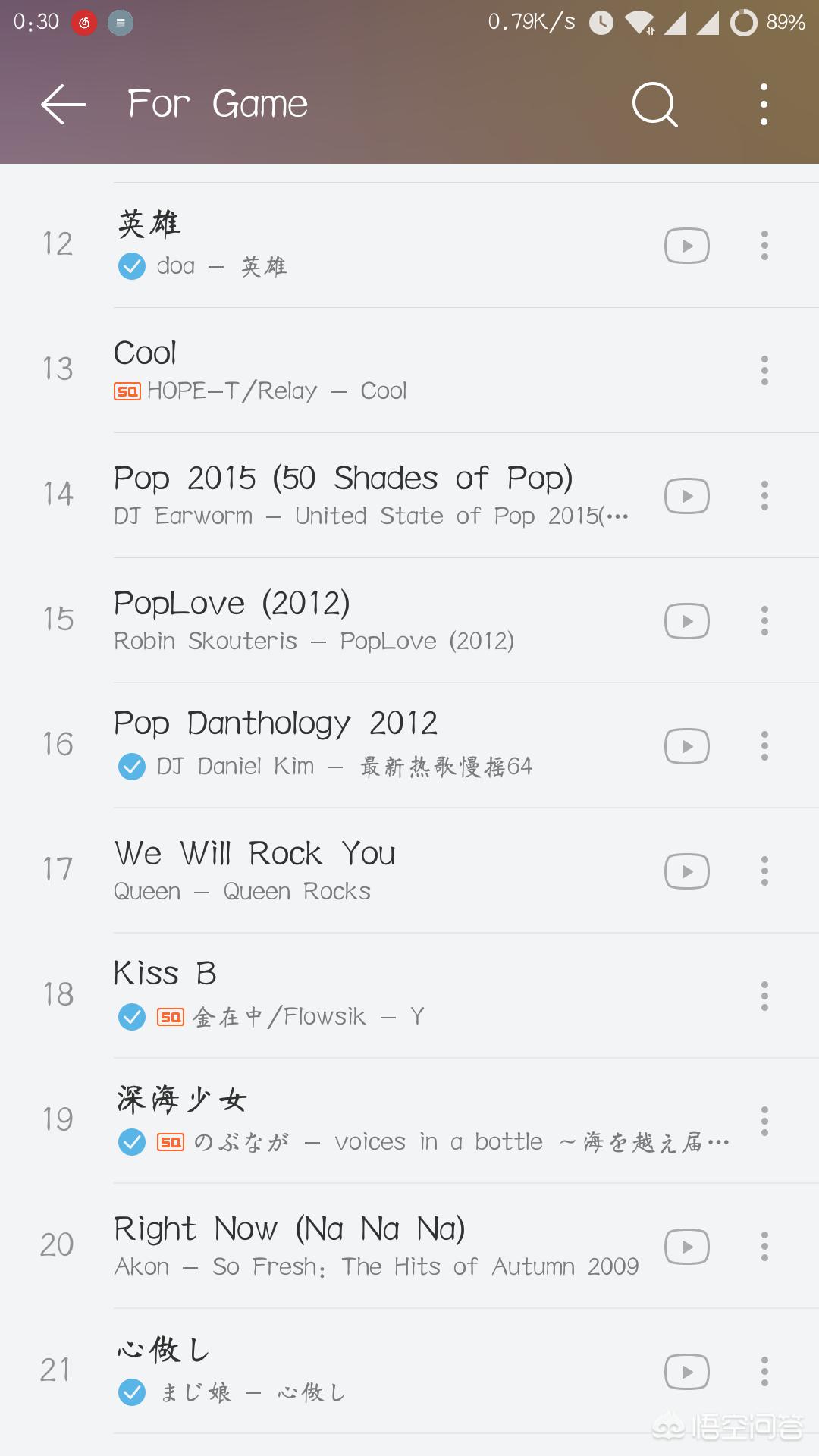Open the video for 英雄
This screenshot has height=1456, width=819.
[x=686, y=246]
